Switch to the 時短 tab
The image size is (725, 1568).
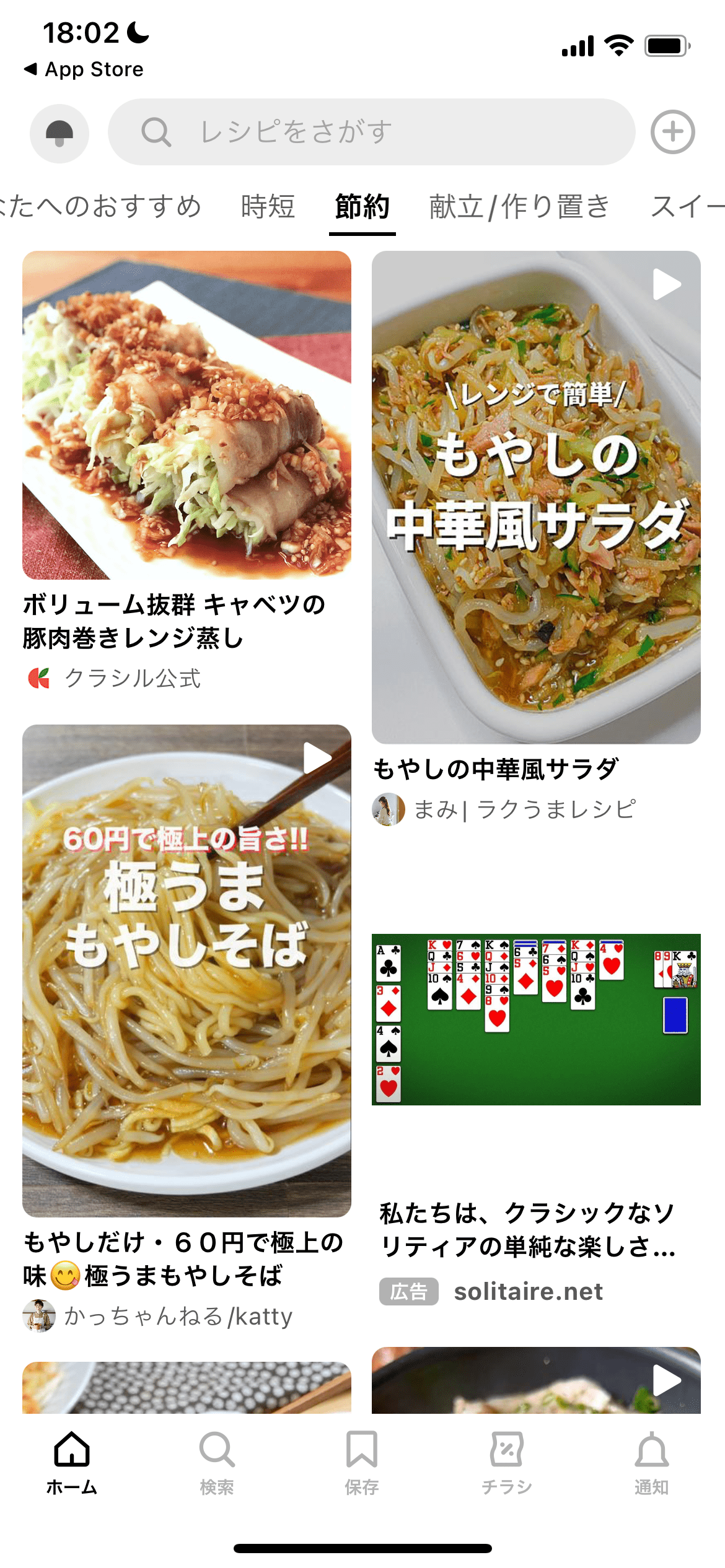point(268,207)
